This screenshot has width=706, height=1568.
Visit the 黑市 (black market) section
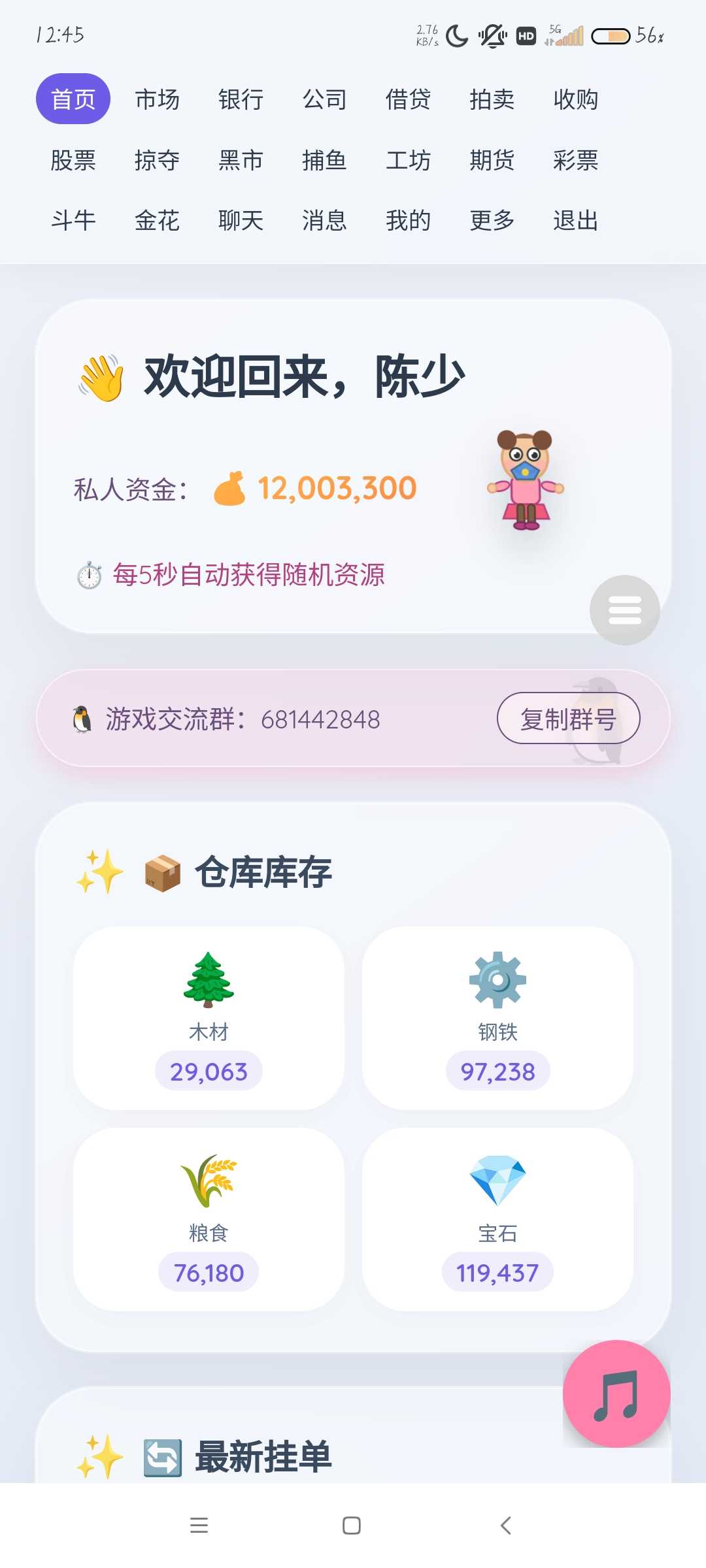[x=241, y=160]
